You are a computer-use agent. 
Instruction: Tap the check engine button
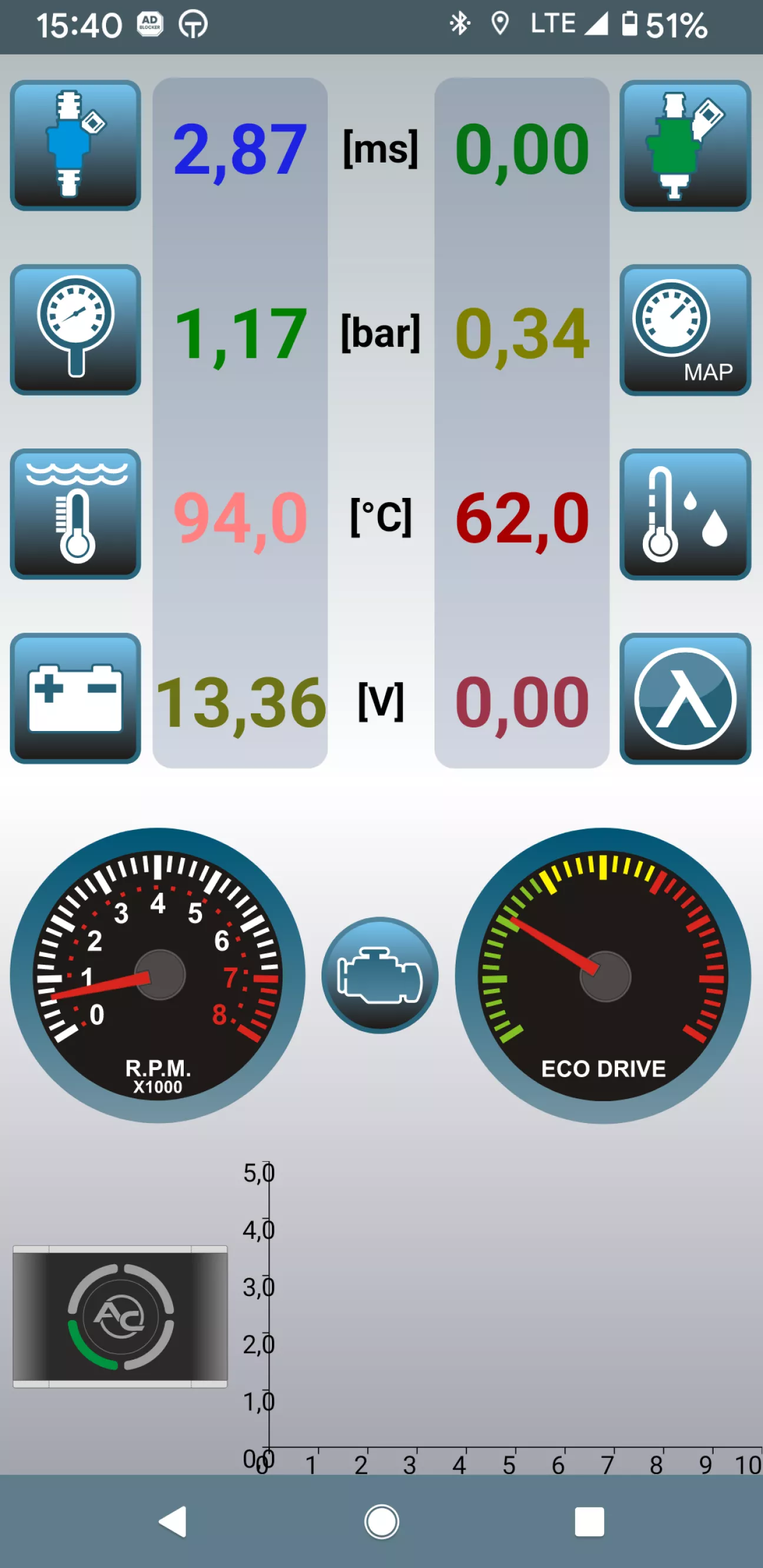380,975
